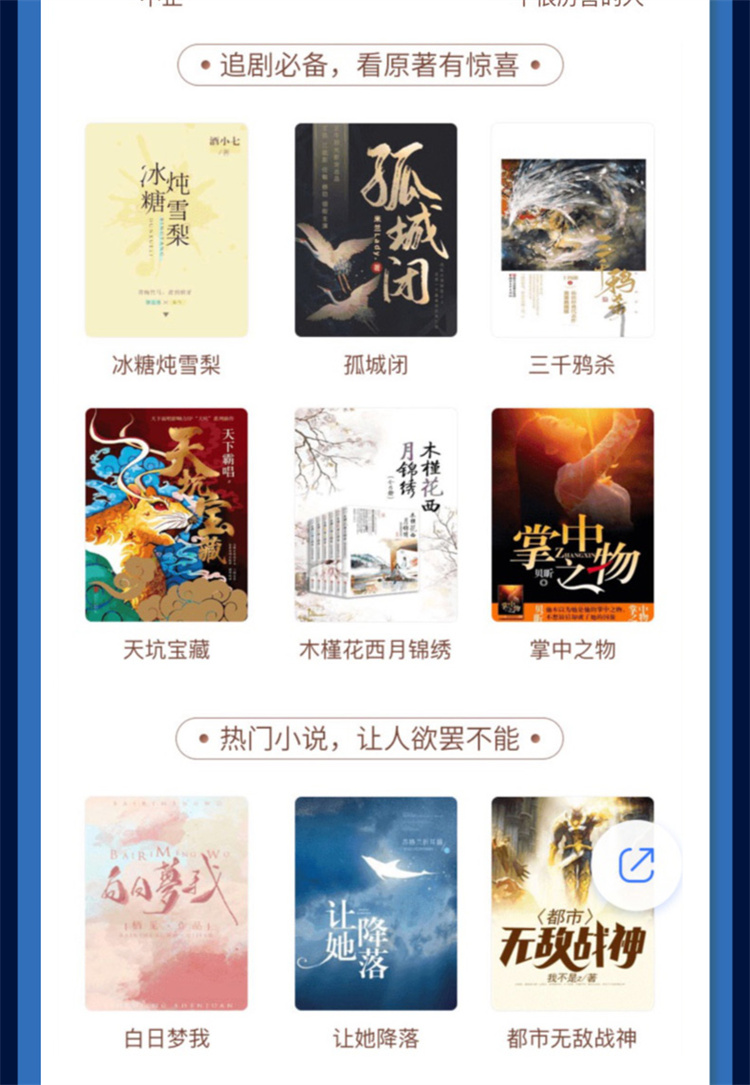This screenshot has width=750, height=1085.
Task: Open the 掌中之物 book cover
Action: (572, 513)
